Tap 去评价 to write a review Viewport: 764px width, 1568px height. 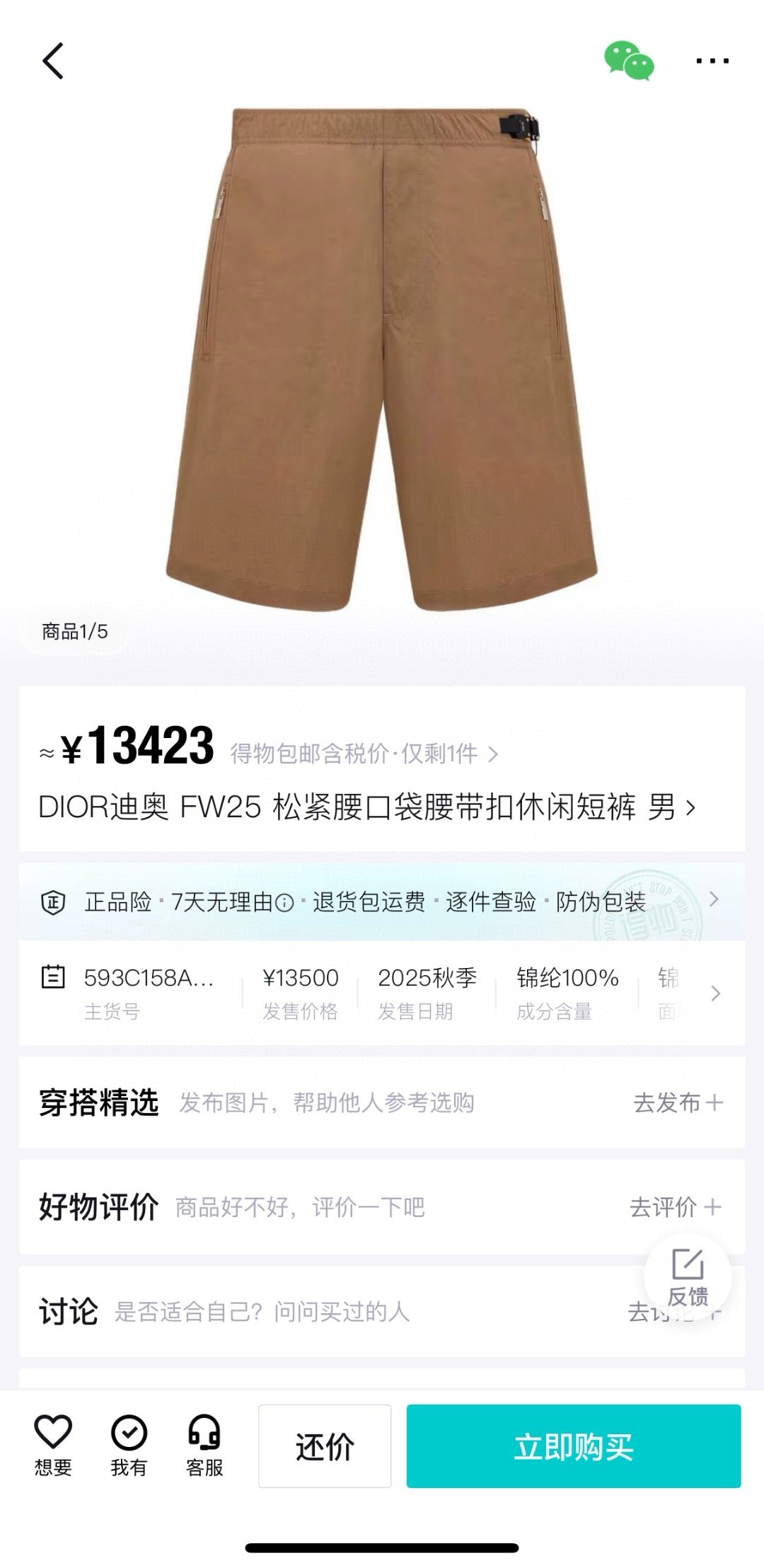(675, 1207)
